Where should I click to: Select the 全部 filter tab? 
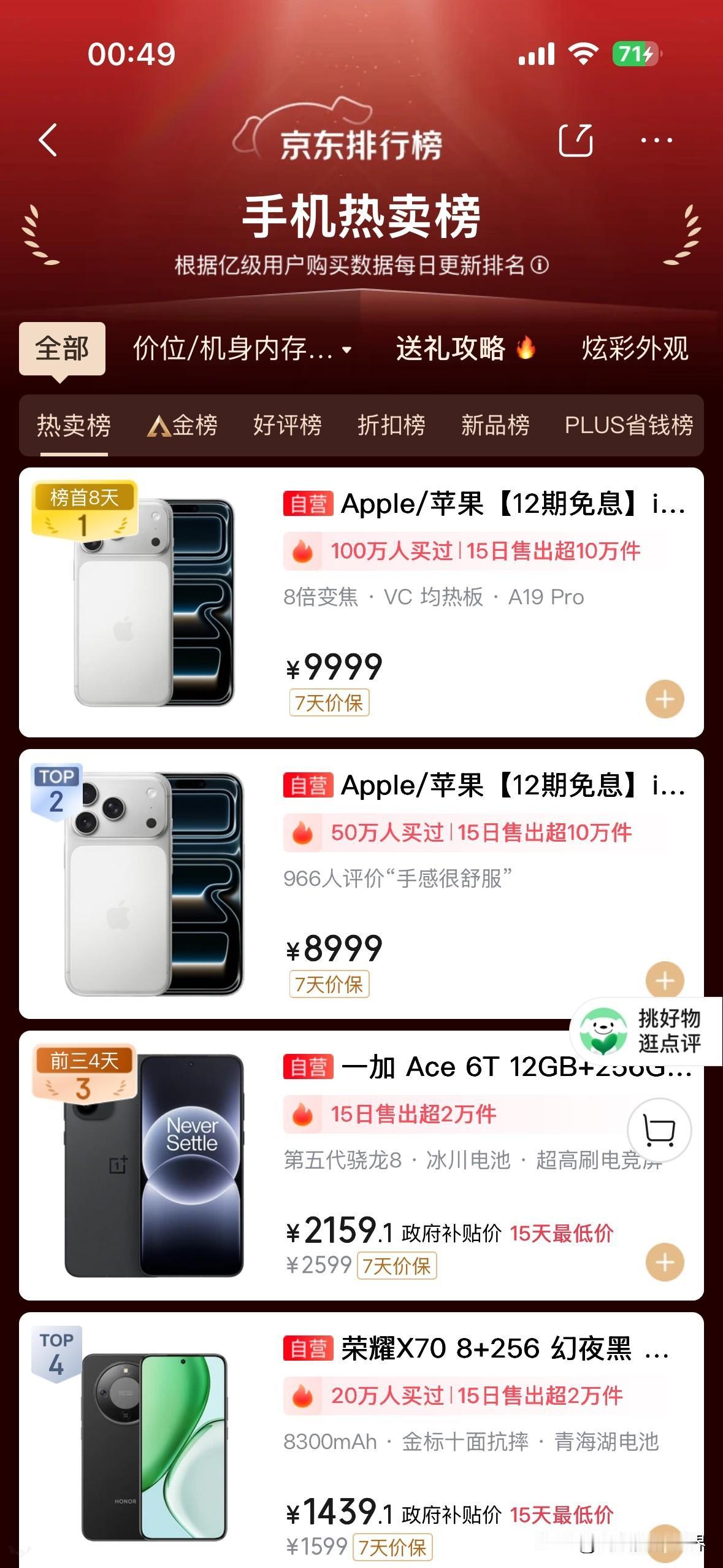point(63,347)
